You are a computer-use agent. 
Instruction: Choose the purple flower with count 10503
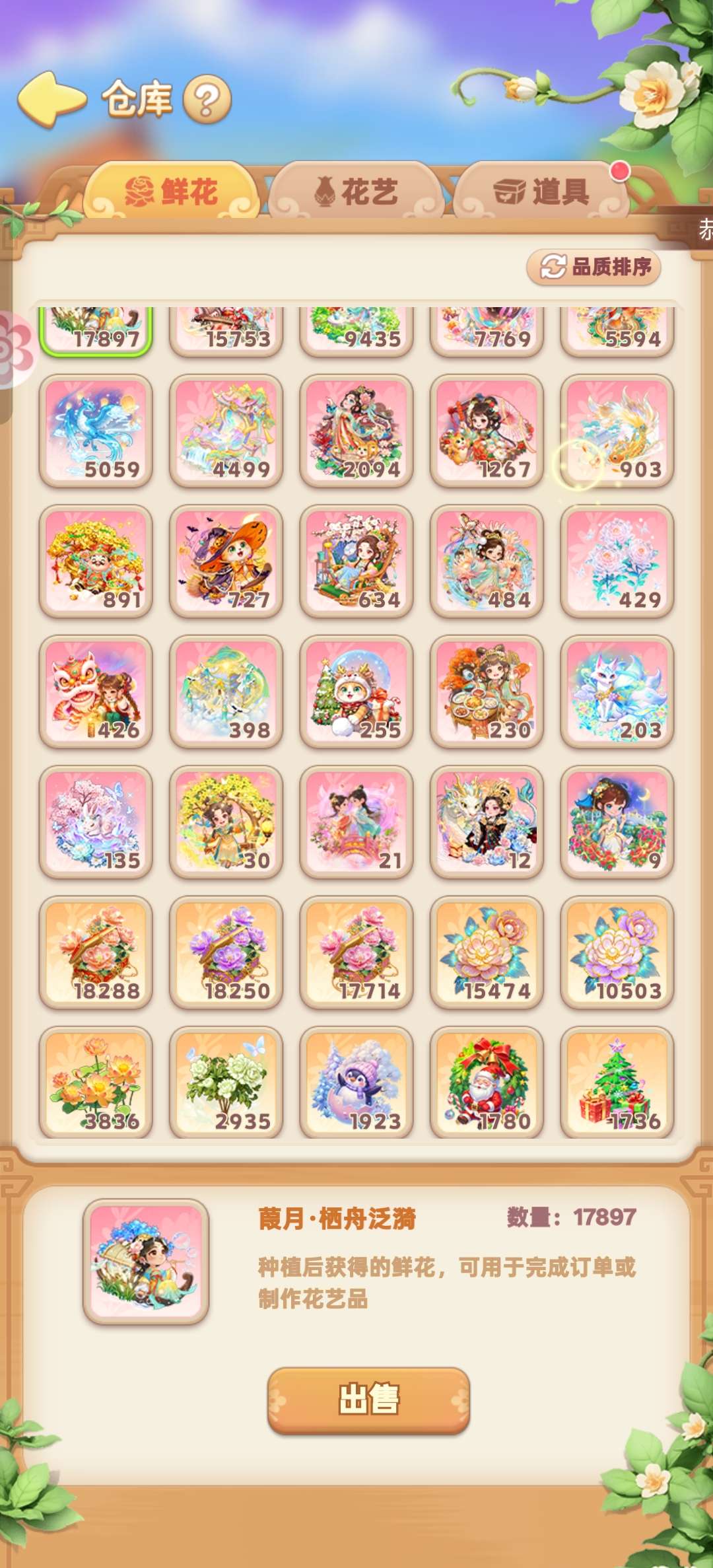tap(617, 952)
